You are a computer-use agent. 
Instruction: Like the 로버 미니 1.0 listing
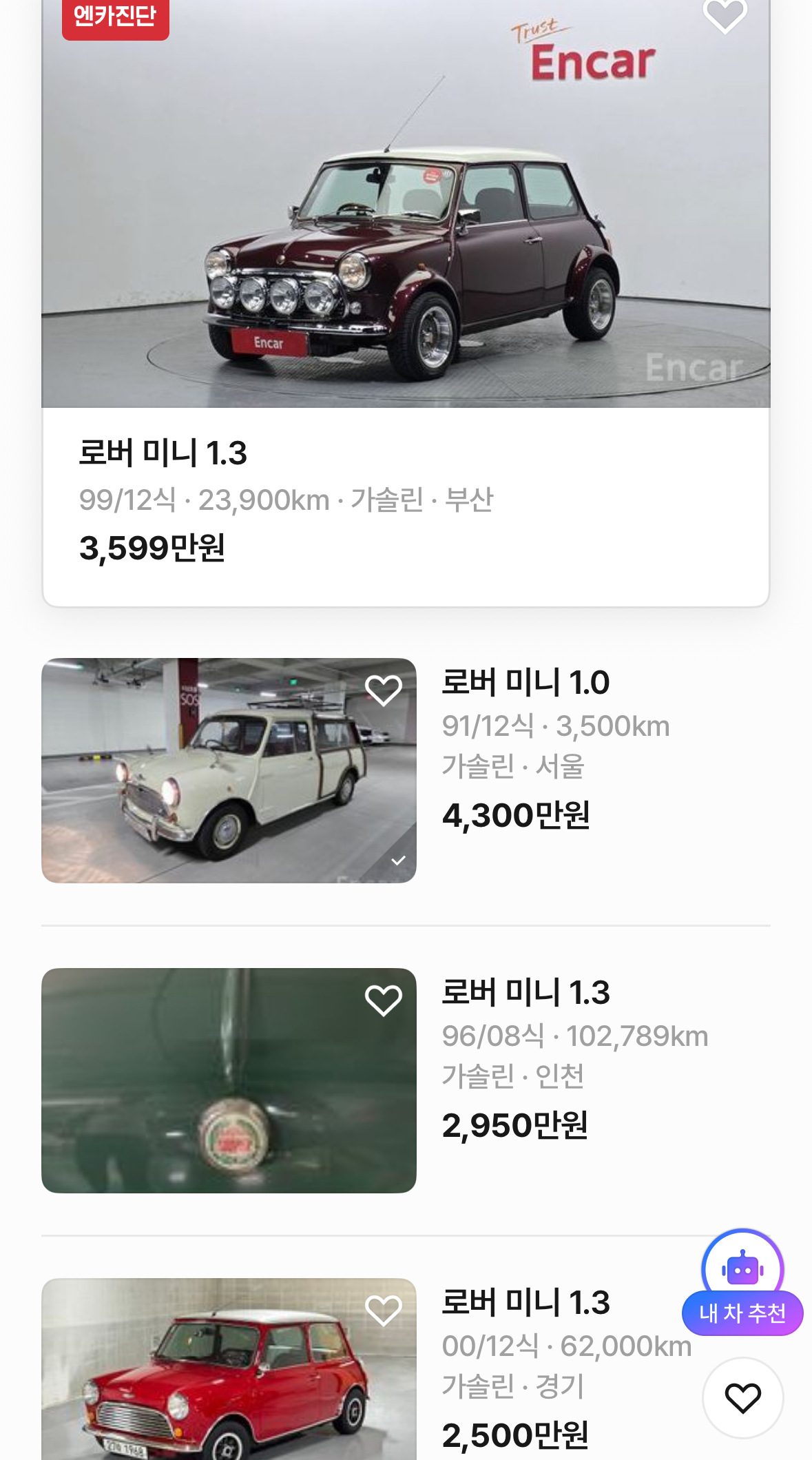click(x=384, y=690)
